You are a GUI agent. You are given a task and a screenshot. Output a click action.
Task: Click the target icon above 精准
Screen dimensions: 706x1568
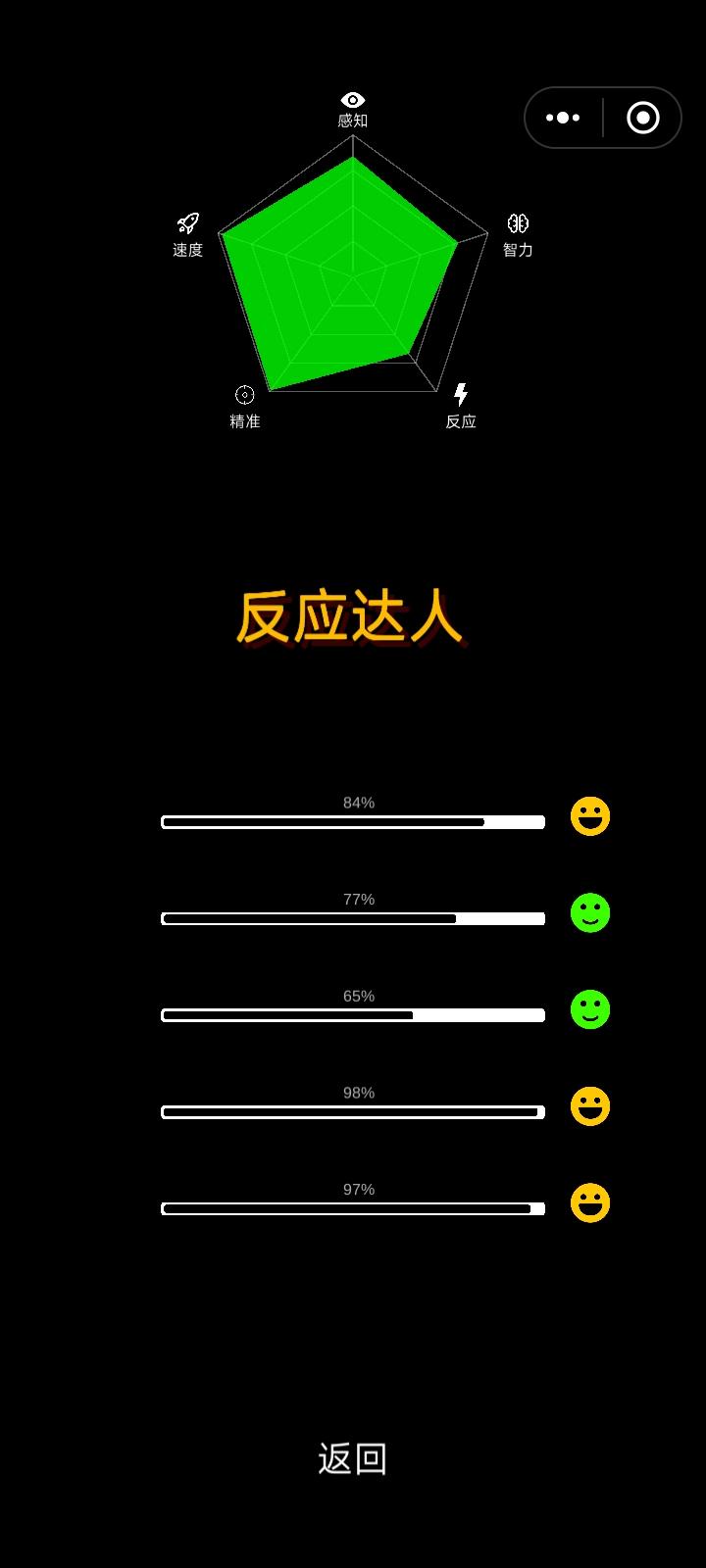pyautogui.click(x=243, y=395)
